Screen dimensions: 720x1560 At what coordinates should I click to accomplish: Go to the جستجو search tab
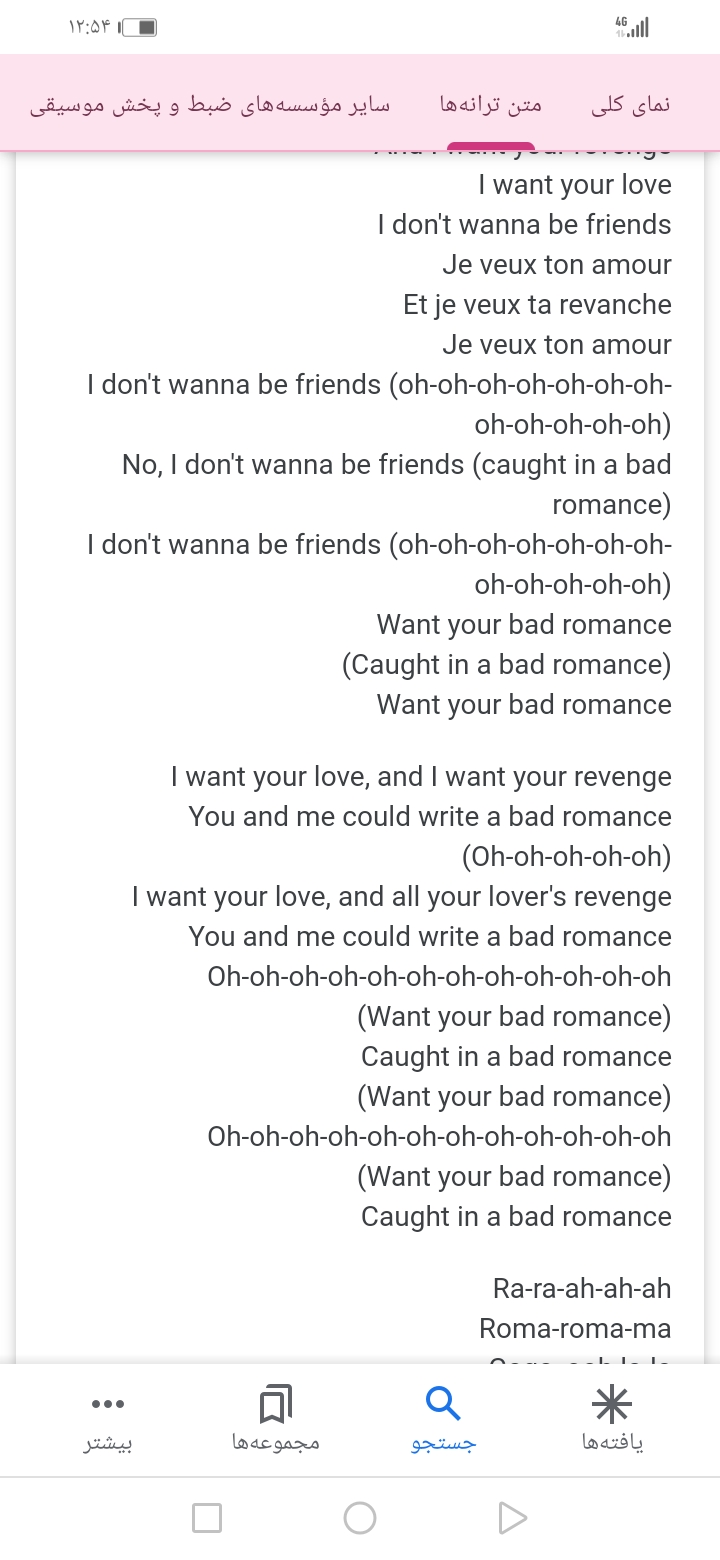pos(443,1420)
